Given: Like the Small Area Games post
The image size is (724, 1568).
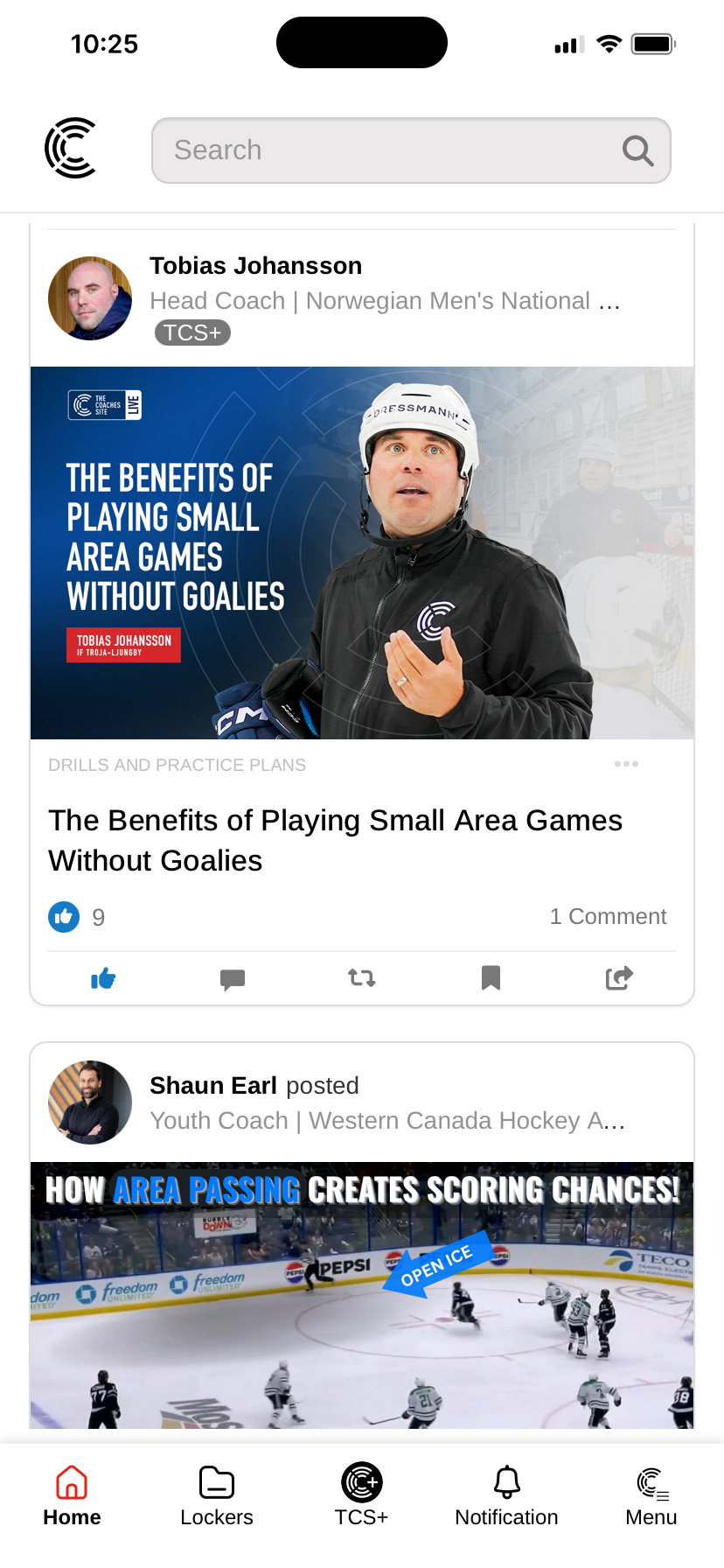Looking at the screenshot, I should pos(103,978).
